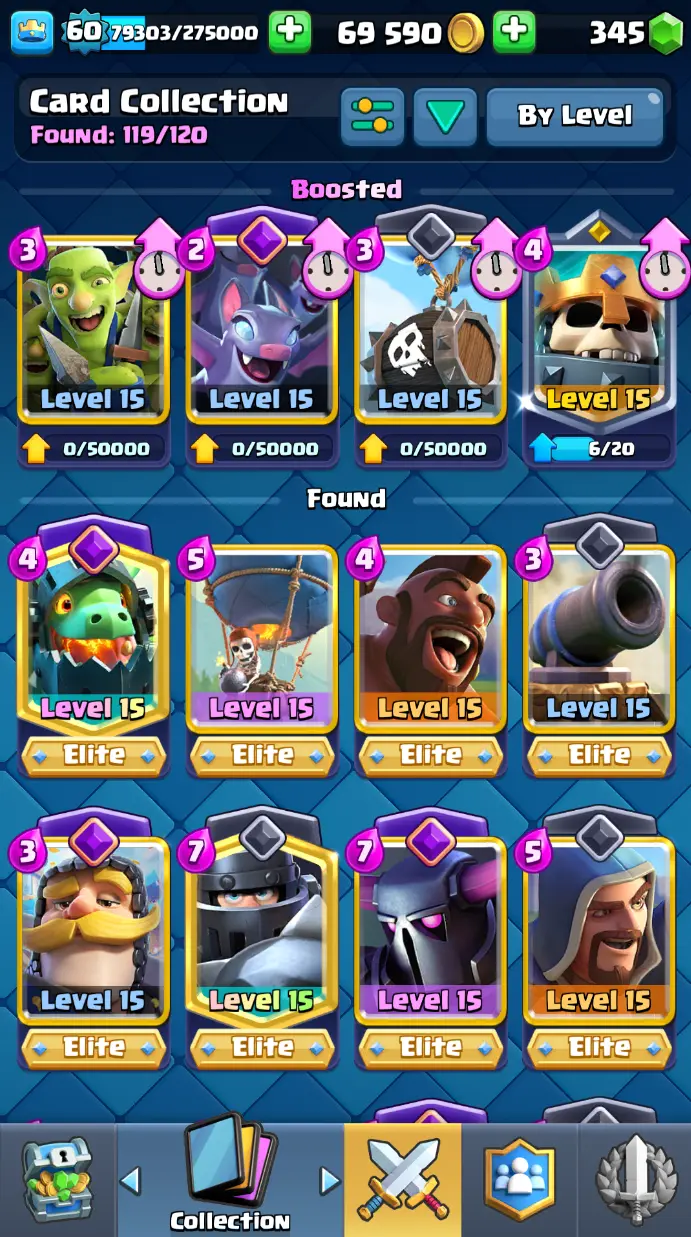Screen dimensions: 691x1237
Task: Go to the Battle tab
Action: coord(402,1180)
